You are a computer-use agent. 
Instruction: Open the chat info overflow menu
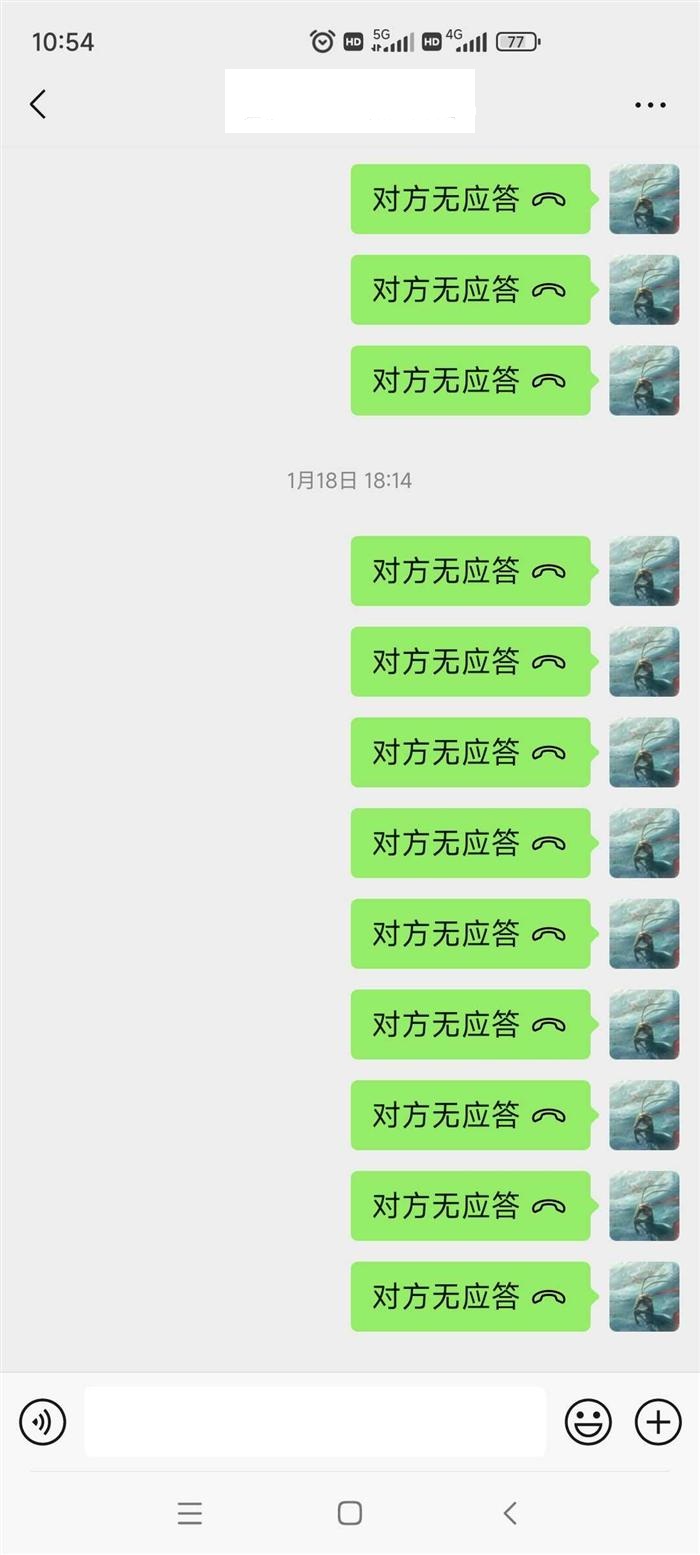pos(650,104)
